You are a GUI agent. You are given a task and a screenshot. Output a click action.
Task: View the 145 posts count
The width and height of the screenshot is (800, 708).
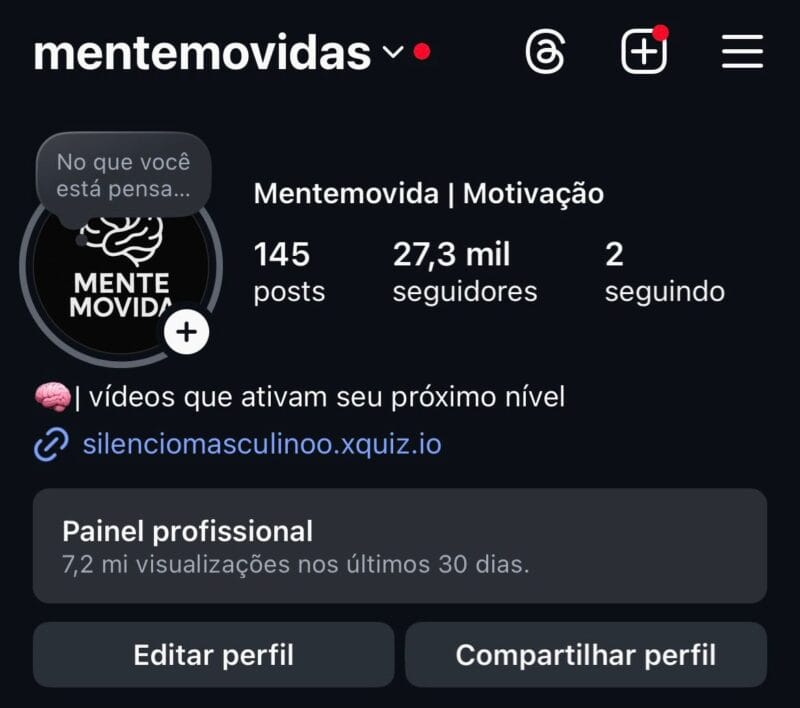pyautogui.click(x=289, y=271)
